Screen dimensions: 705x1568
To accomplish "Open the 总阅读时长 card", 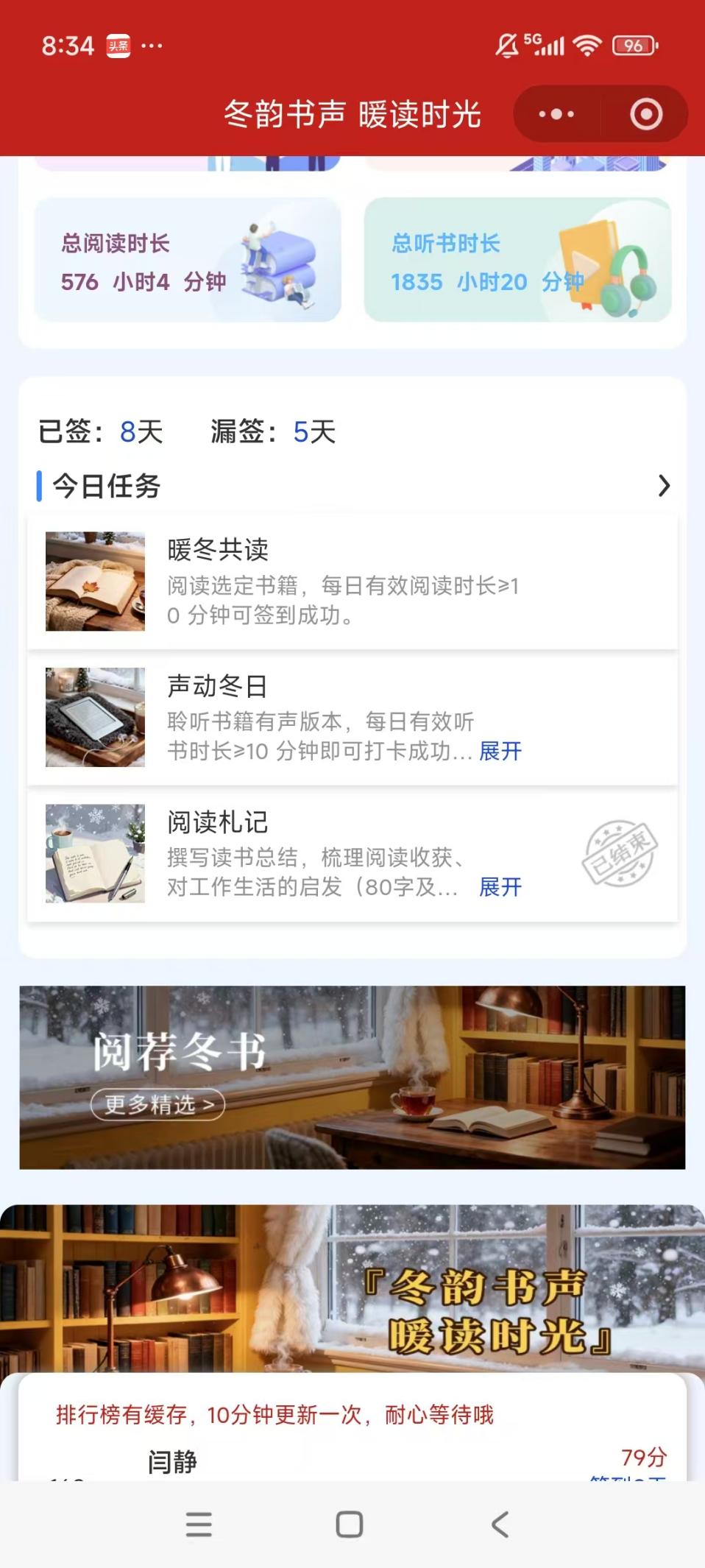I will [188, 260].
